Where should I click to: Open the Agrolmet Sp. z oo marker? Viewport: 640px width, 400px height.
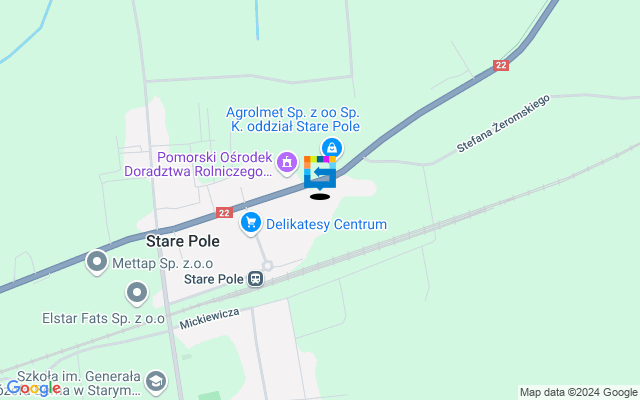coord(331,149)
